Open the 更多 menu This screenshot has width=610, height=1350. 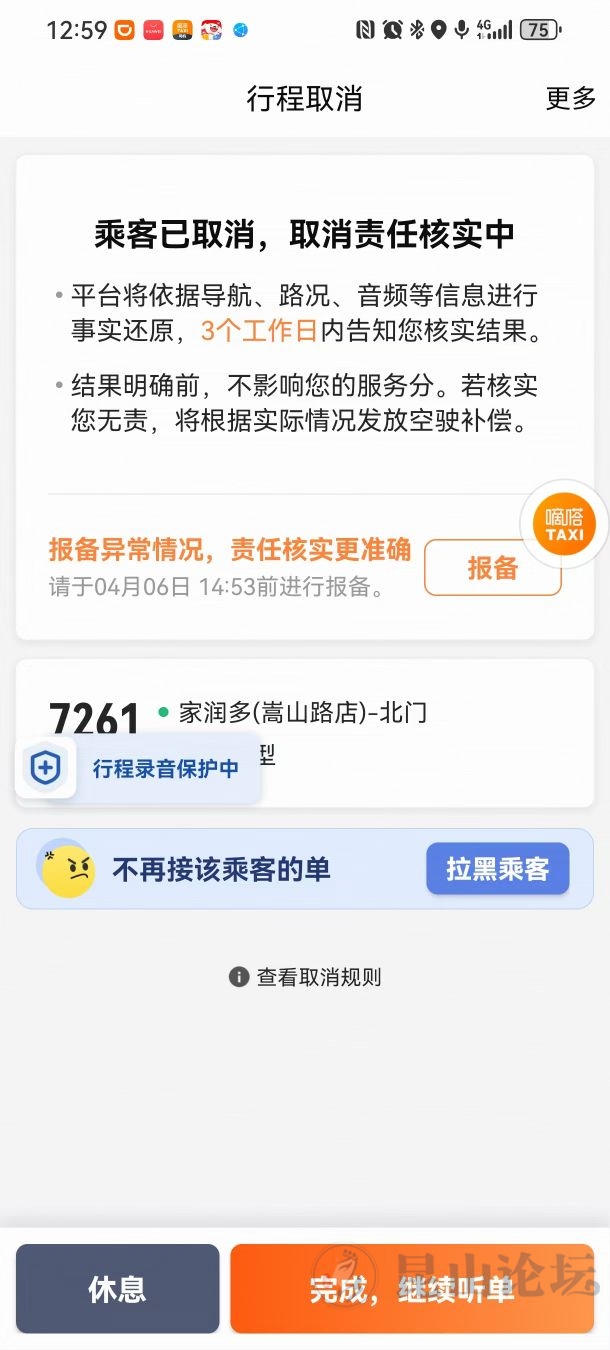[x=570, y=98]
